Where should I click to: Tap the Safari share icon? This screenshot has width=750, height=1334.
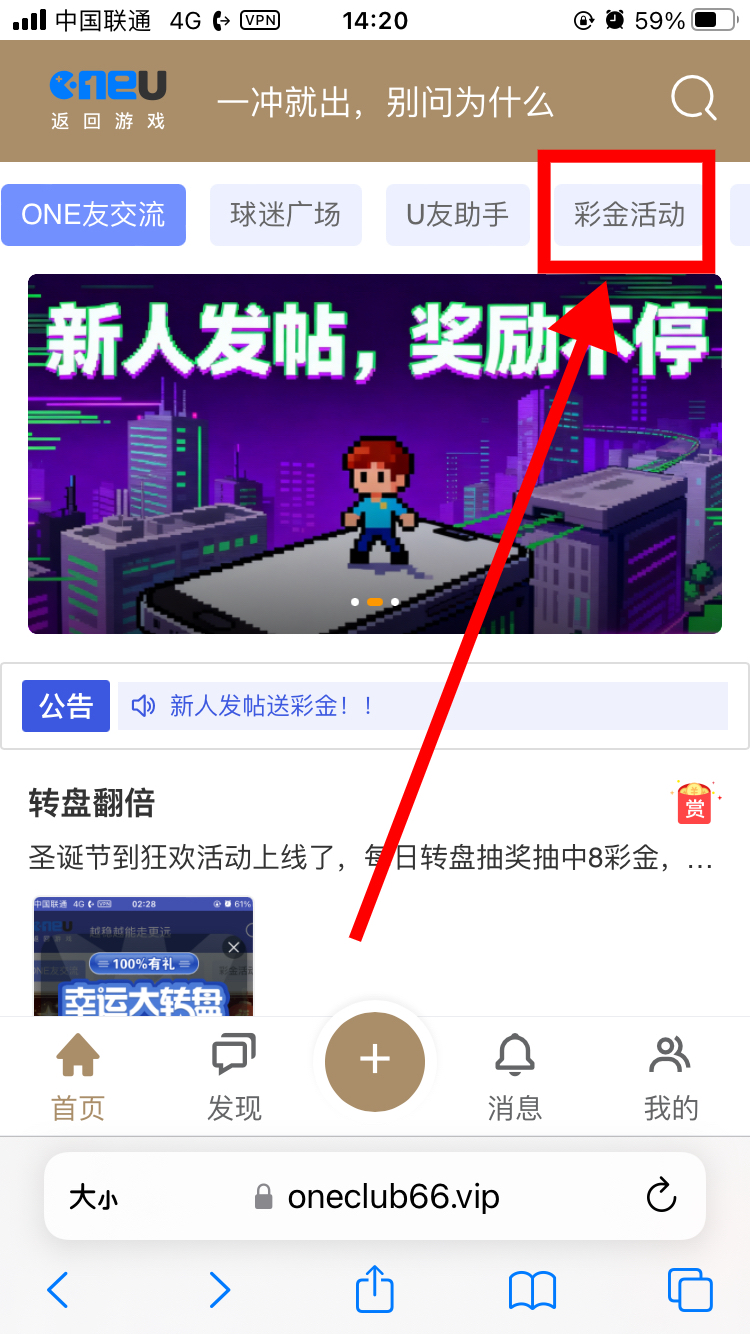tap(374, 1290)
